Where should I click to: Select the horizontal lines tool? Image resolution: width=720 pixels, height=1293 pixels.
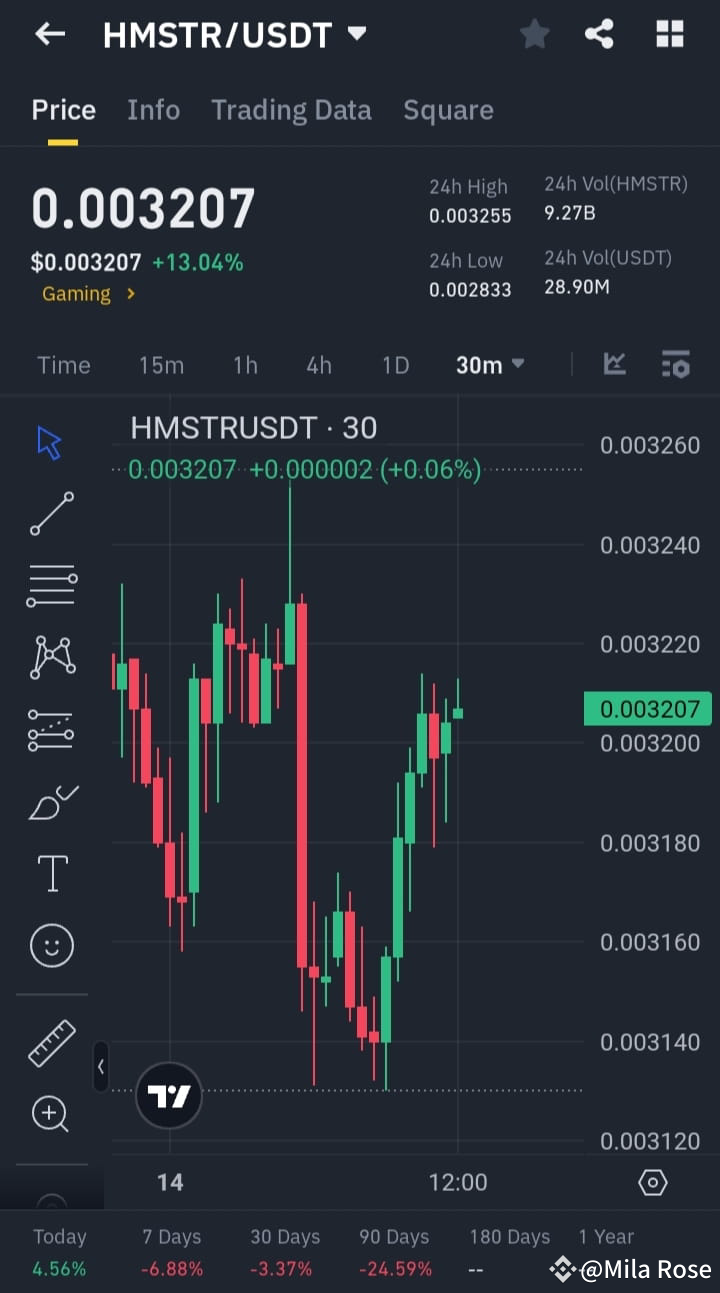52,584
